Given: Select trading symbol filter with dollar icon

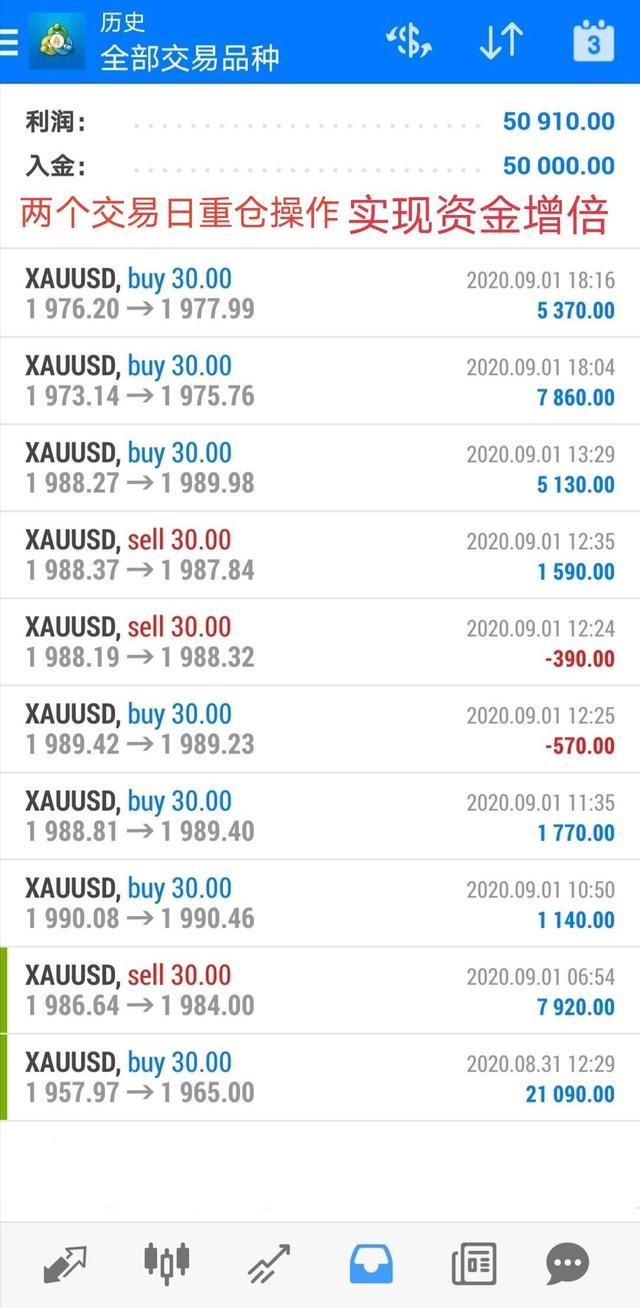Looking at the screenshot, I should (408, 42).
